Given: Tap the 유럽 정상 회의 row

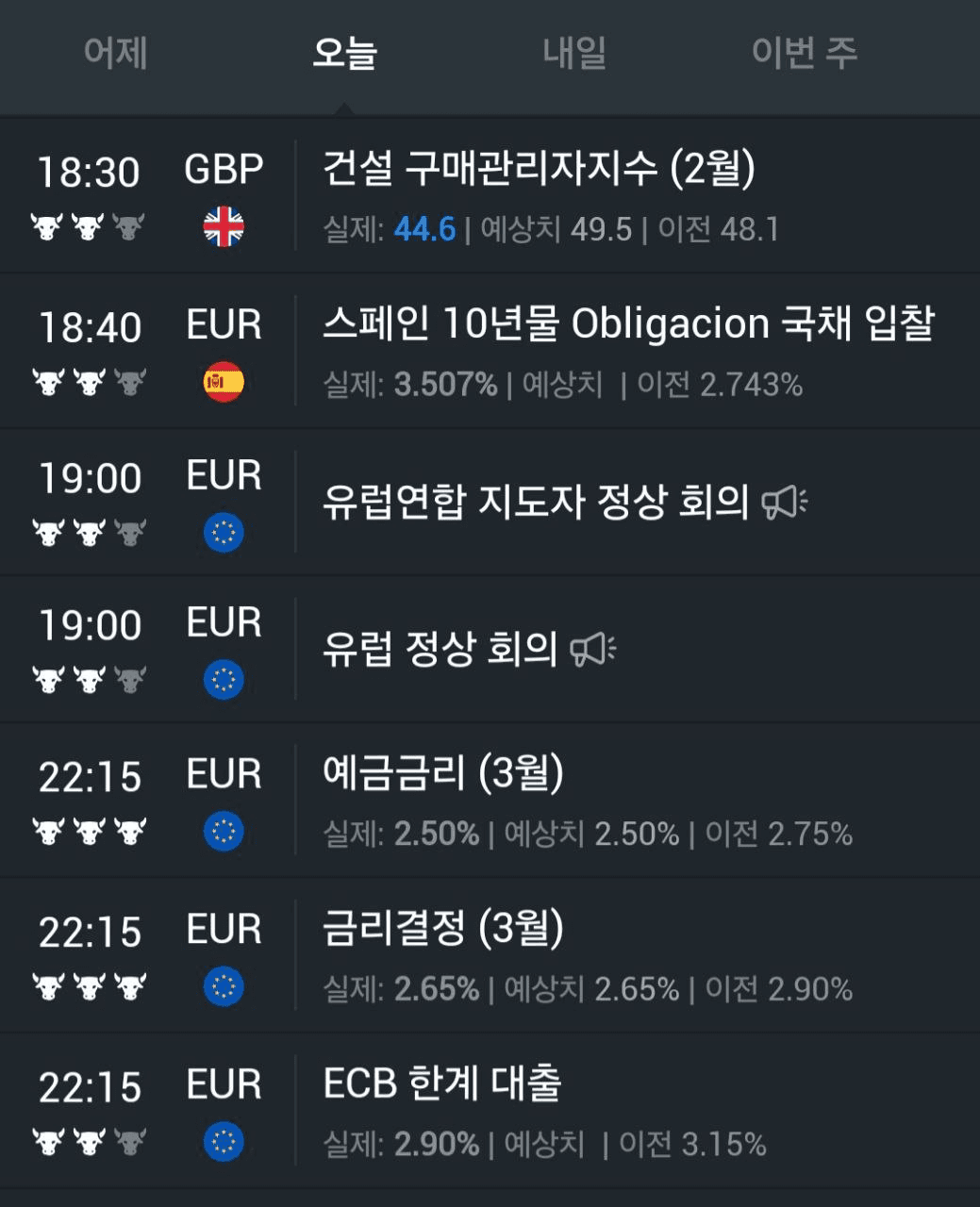Looking at the screenshot, I should pos(440,650).
